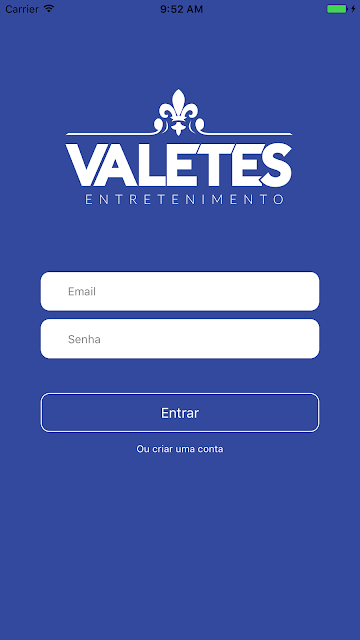The width and height of the screenshot is (360, 640).
Task: Focus the Senha password field
Action: click(180, 339)
